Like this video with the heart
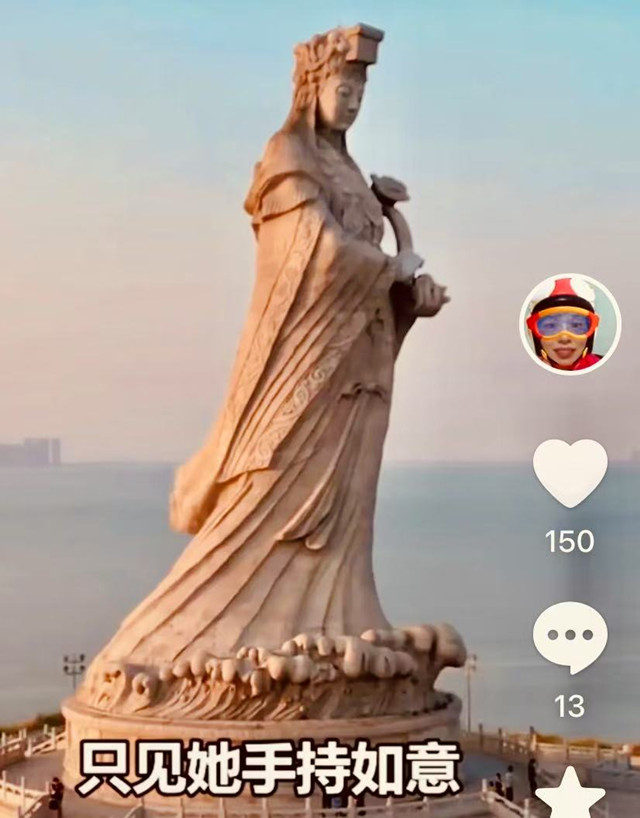640x818 pixels. tap(570, 472)
